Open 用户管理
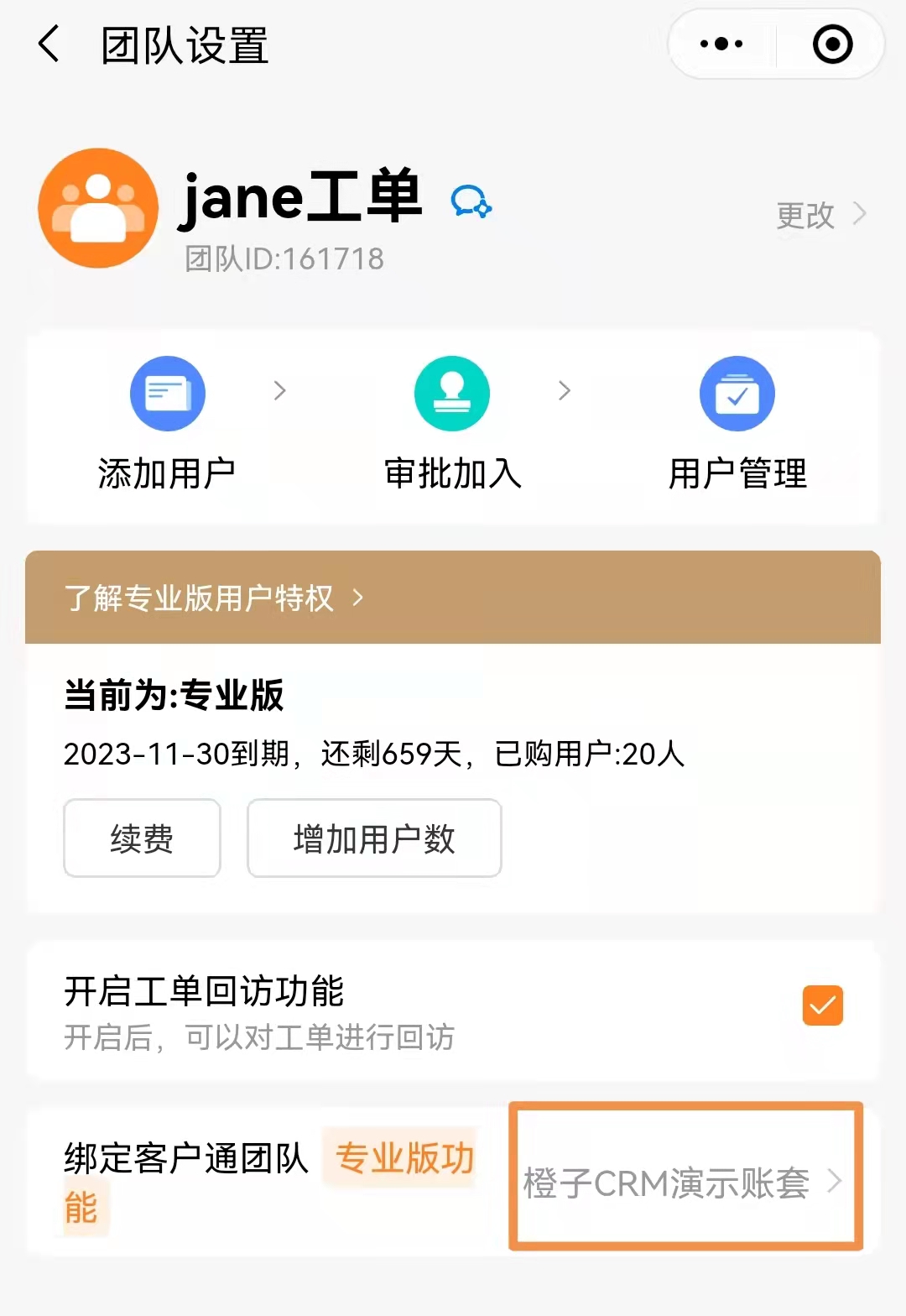 pos(737,424)
